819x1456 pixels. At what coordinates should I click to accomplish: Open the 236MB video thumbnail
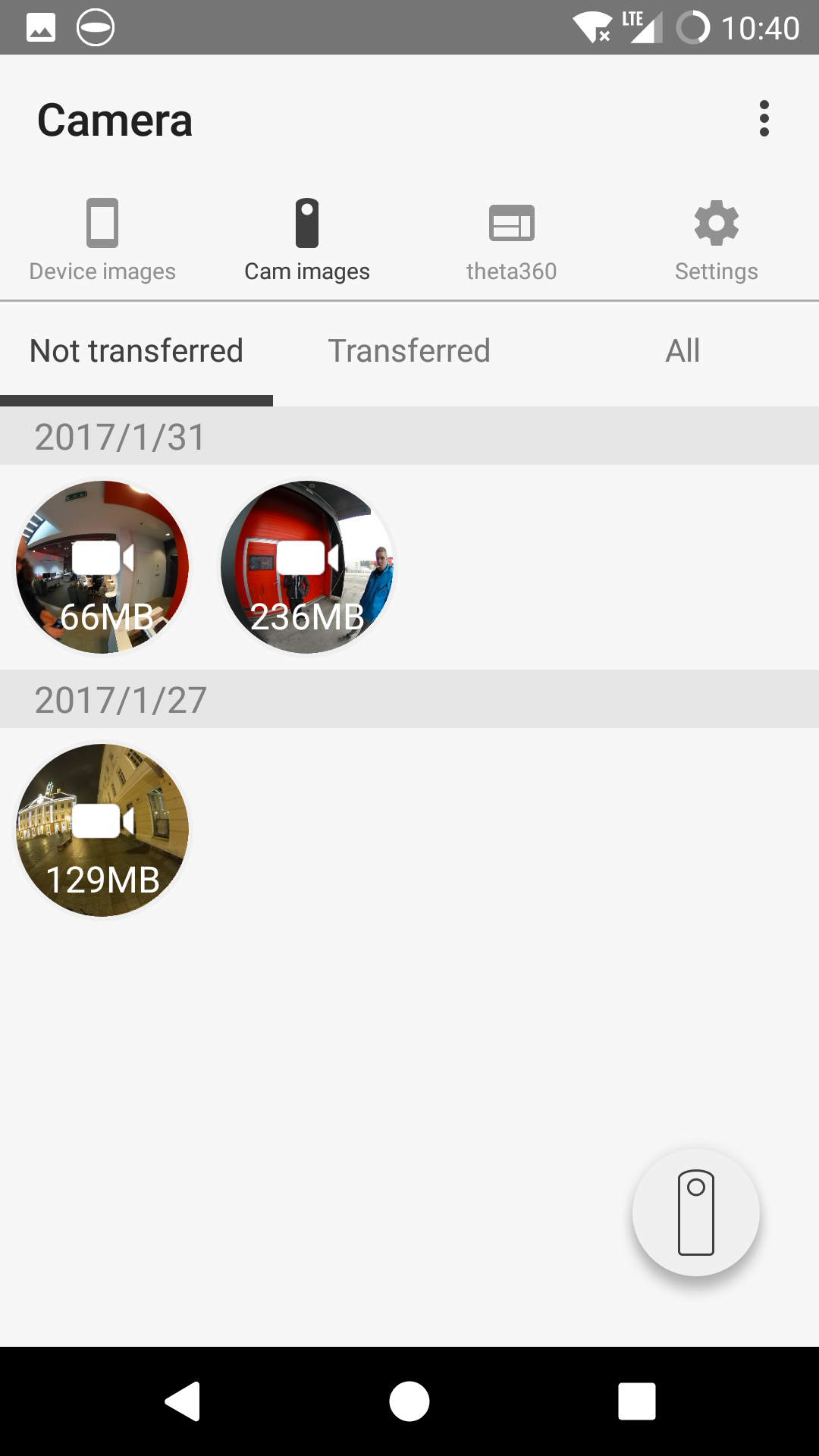307,567
